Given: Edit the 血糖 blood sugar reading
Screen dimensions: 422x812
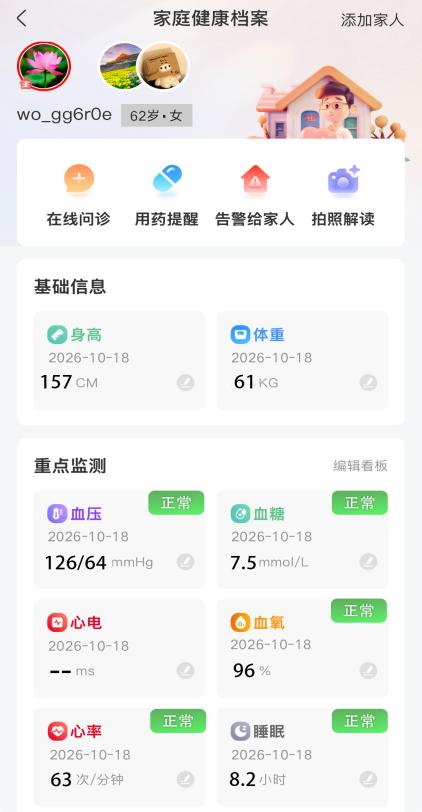Looking at the screenshot, I should coord(368,561).
